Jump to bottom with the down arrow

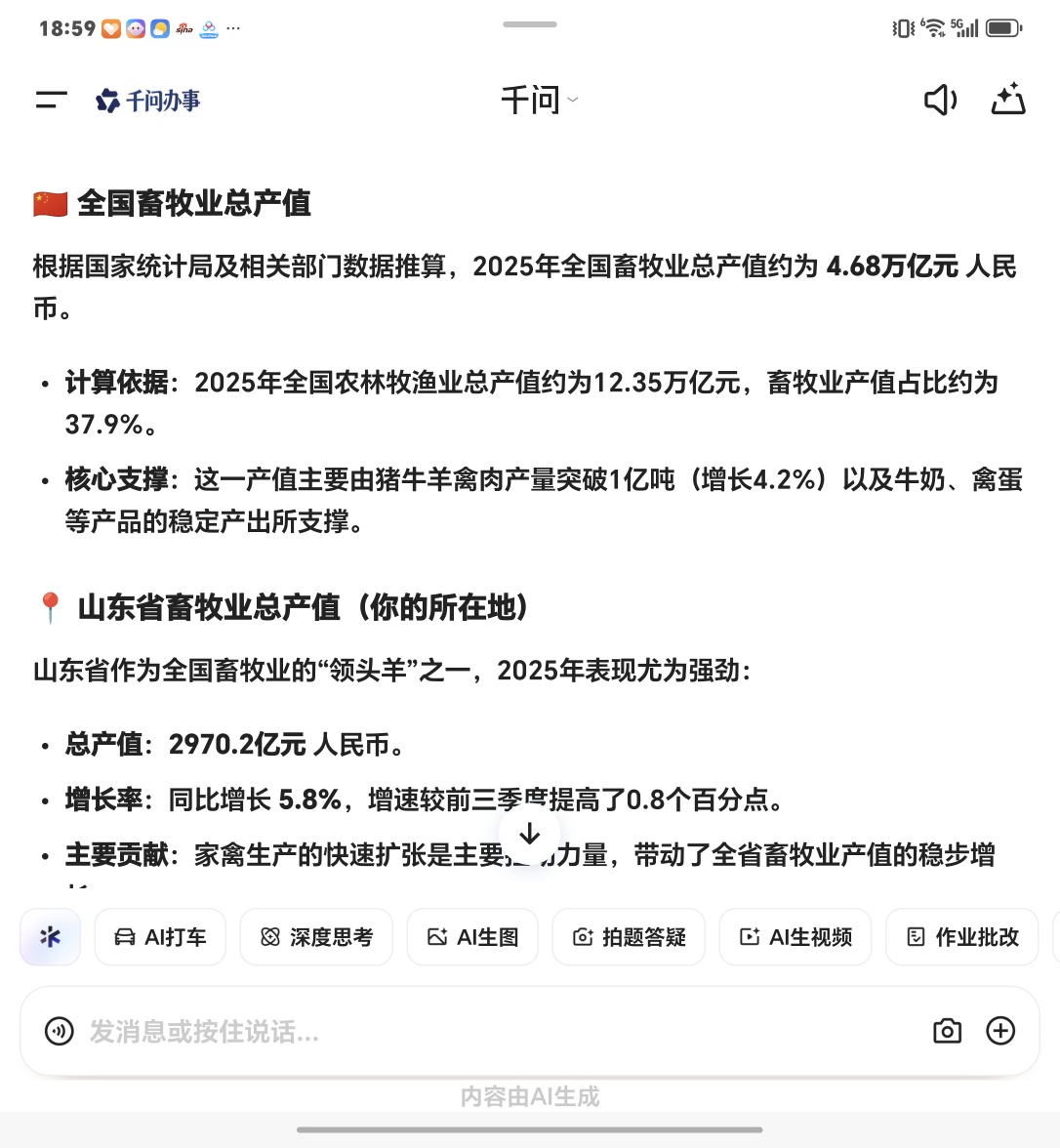click(530, 835)
